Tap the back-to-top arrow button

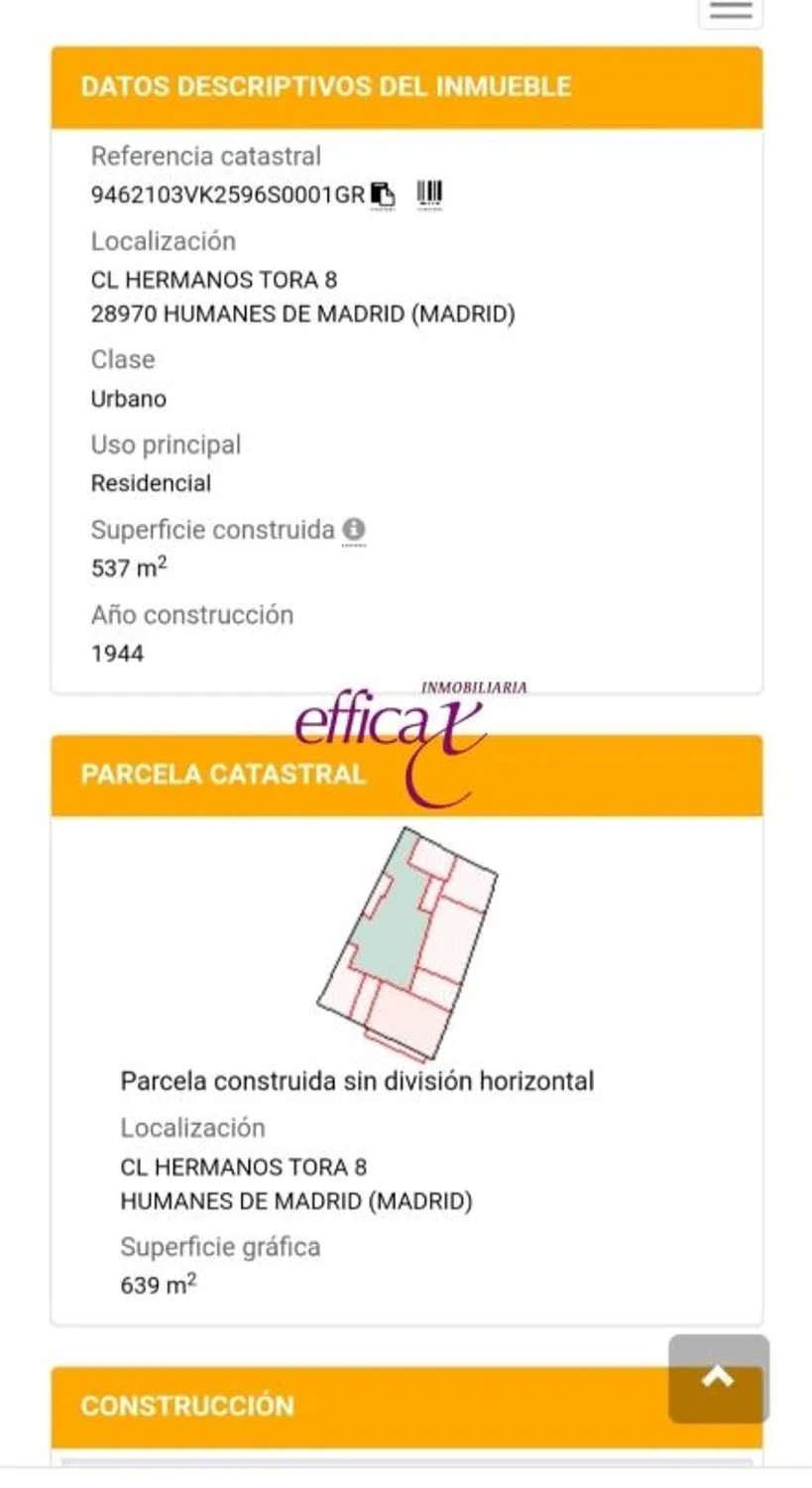[x=719, y=1378]
